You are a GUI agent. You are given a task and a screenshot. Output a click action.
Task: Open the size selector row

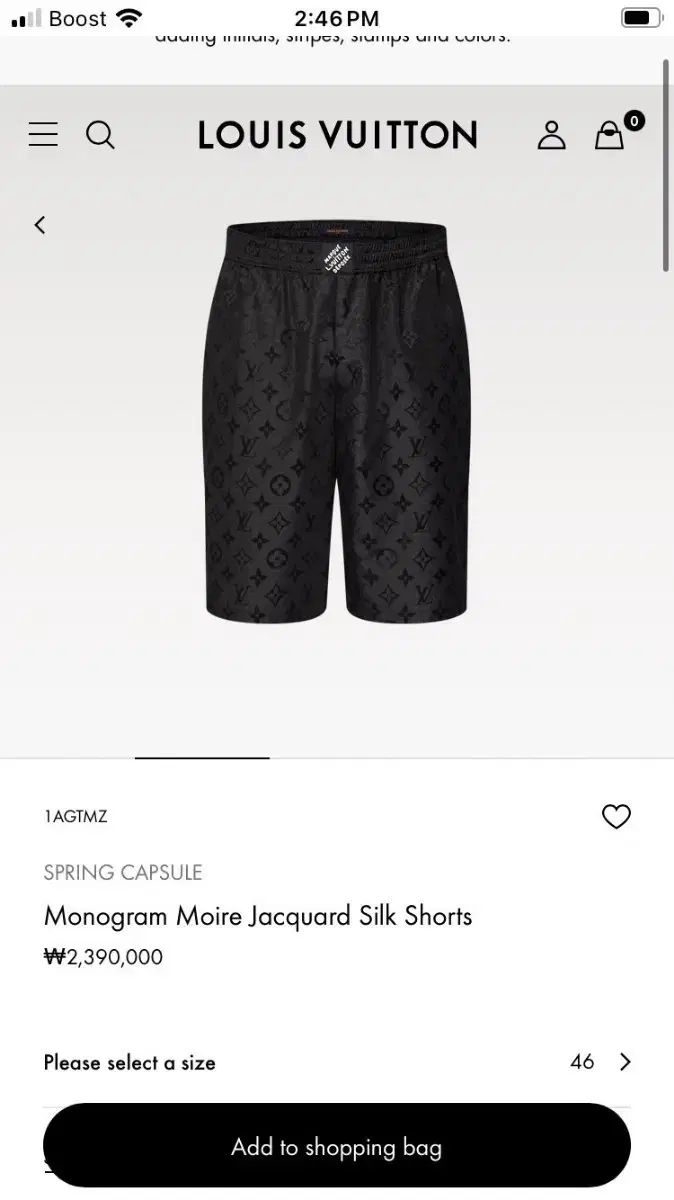pos(337,1062)
